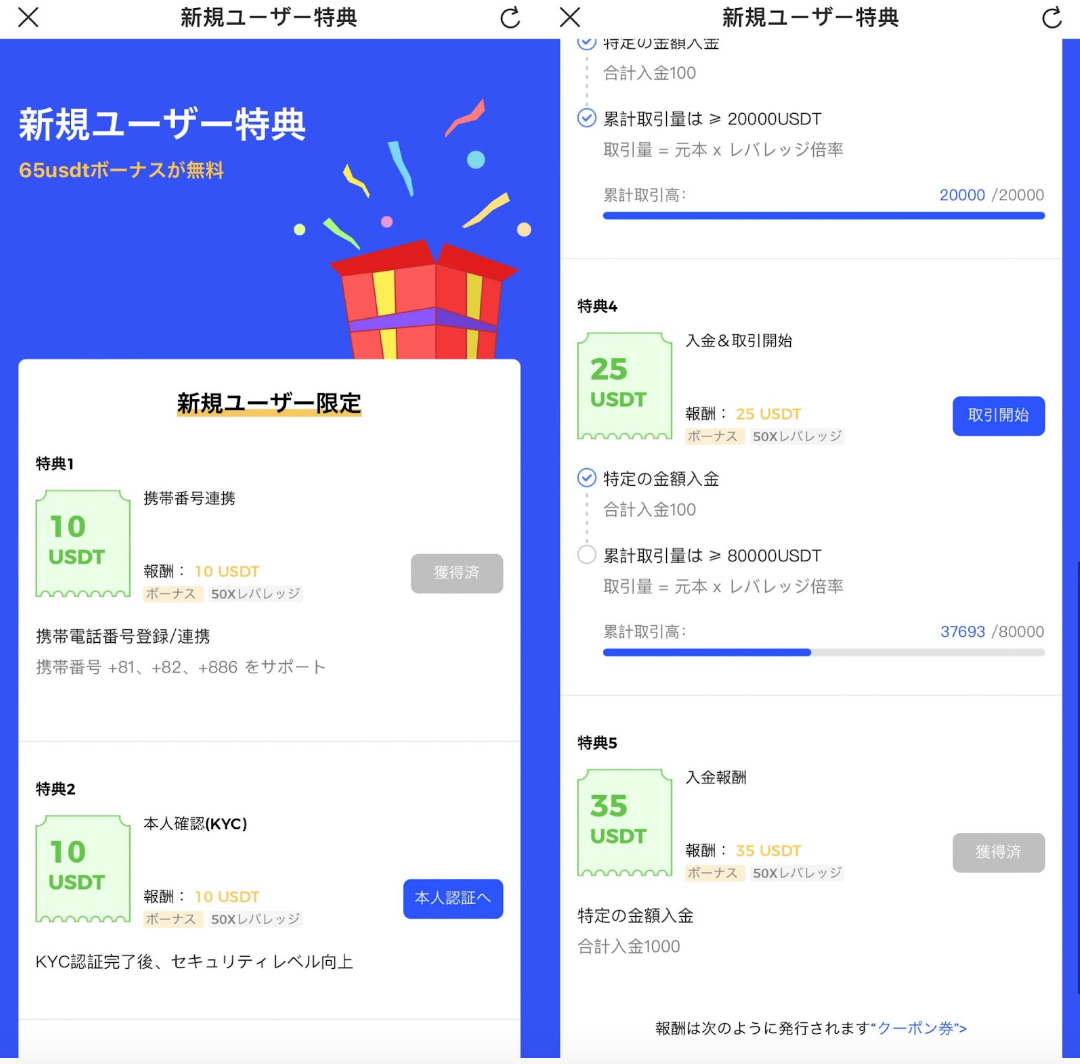Tap 獲得済 on the 携帯番号連携 reward
This screenshot has height=1064, width=1080.
[456, 573]
